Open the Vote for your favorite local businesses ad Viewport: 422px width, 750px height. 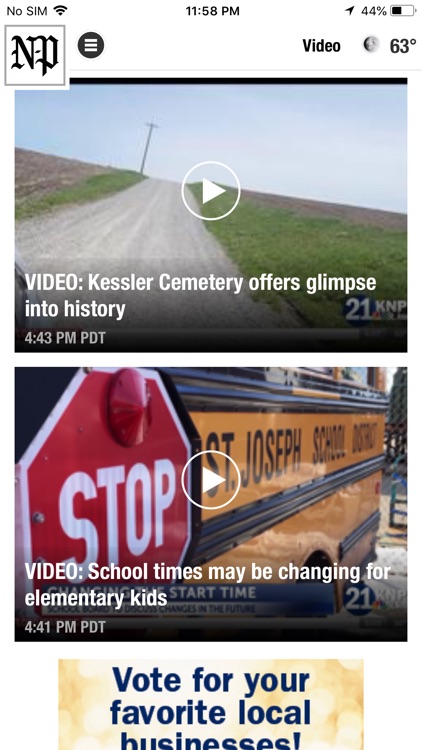pos(211,705)
